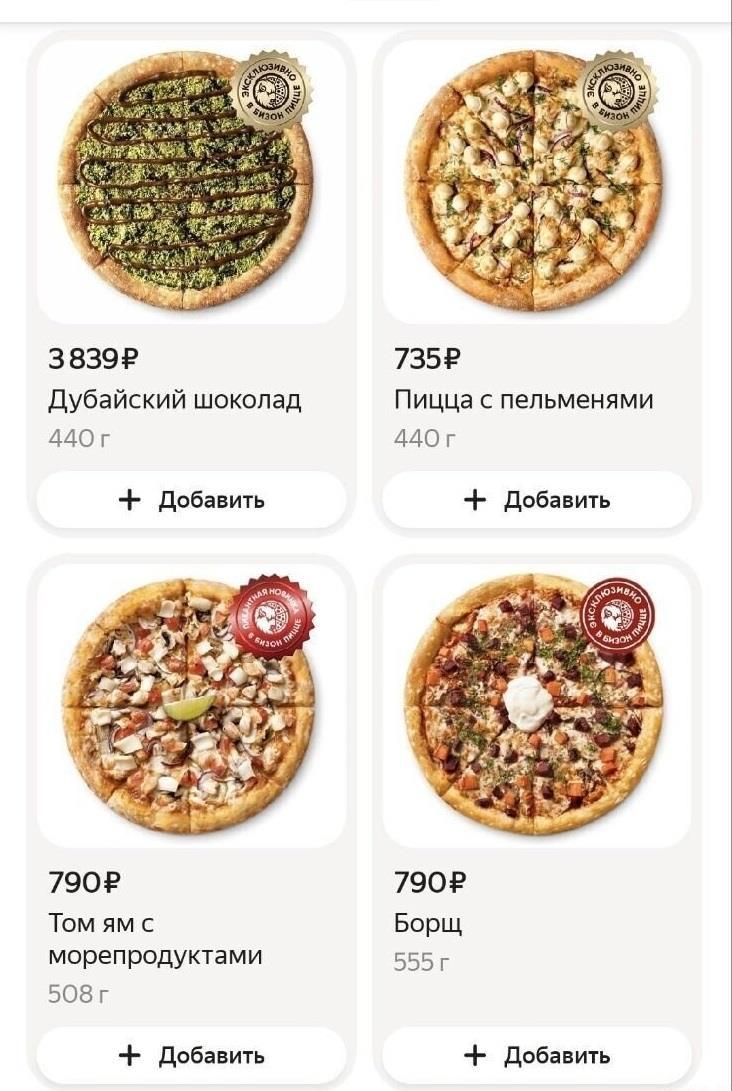Add Борщ pizza to cart
Image resolution: width=732 pixels, height=1091 pixels.
pyautogui.click(x=537, y=1055)
